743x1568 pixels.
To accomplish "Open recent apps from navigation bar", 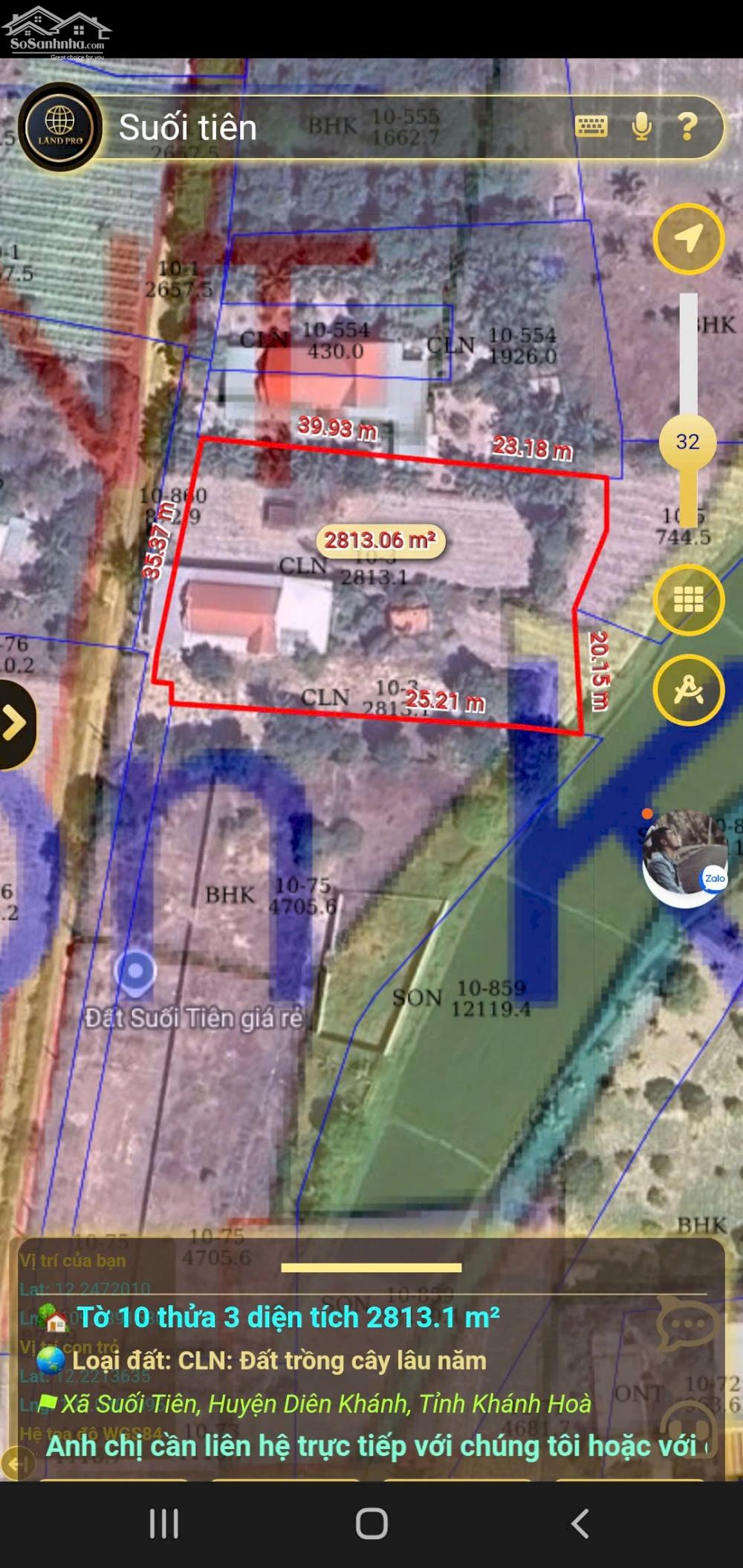I will tap(163, 1523).
